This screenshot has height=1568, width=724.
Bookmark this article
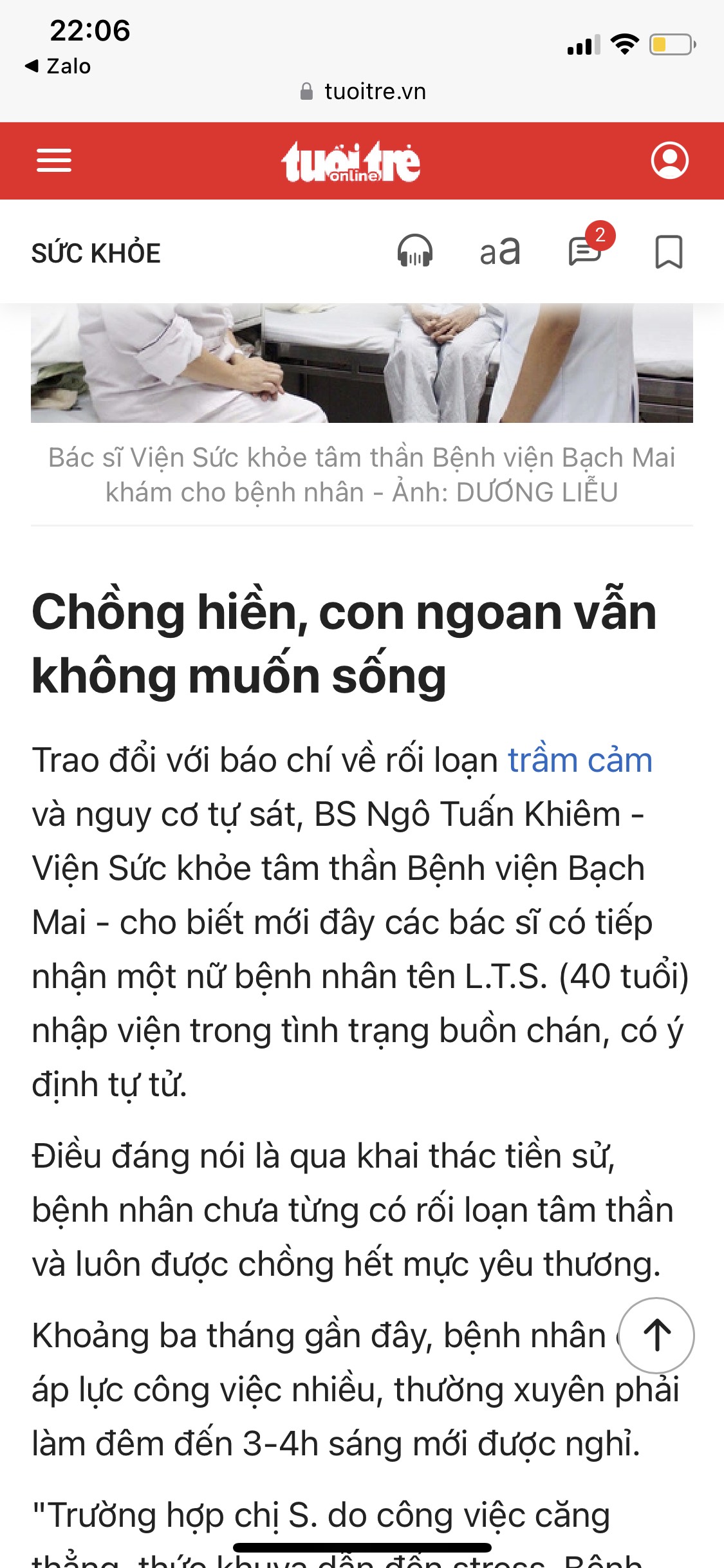point(669,251)
